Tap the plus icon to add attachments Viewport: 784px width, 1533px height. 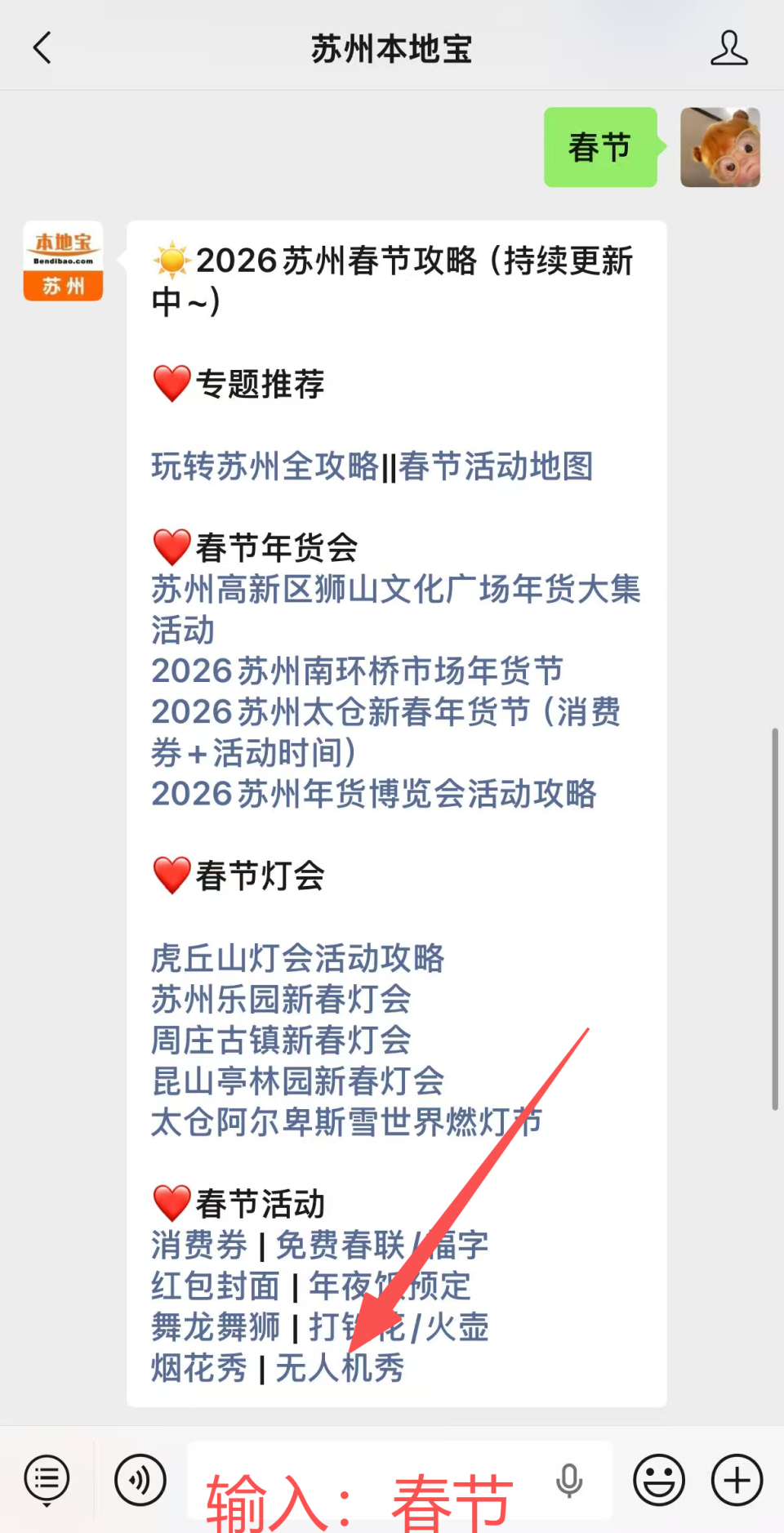click(x=734, y=1479)
